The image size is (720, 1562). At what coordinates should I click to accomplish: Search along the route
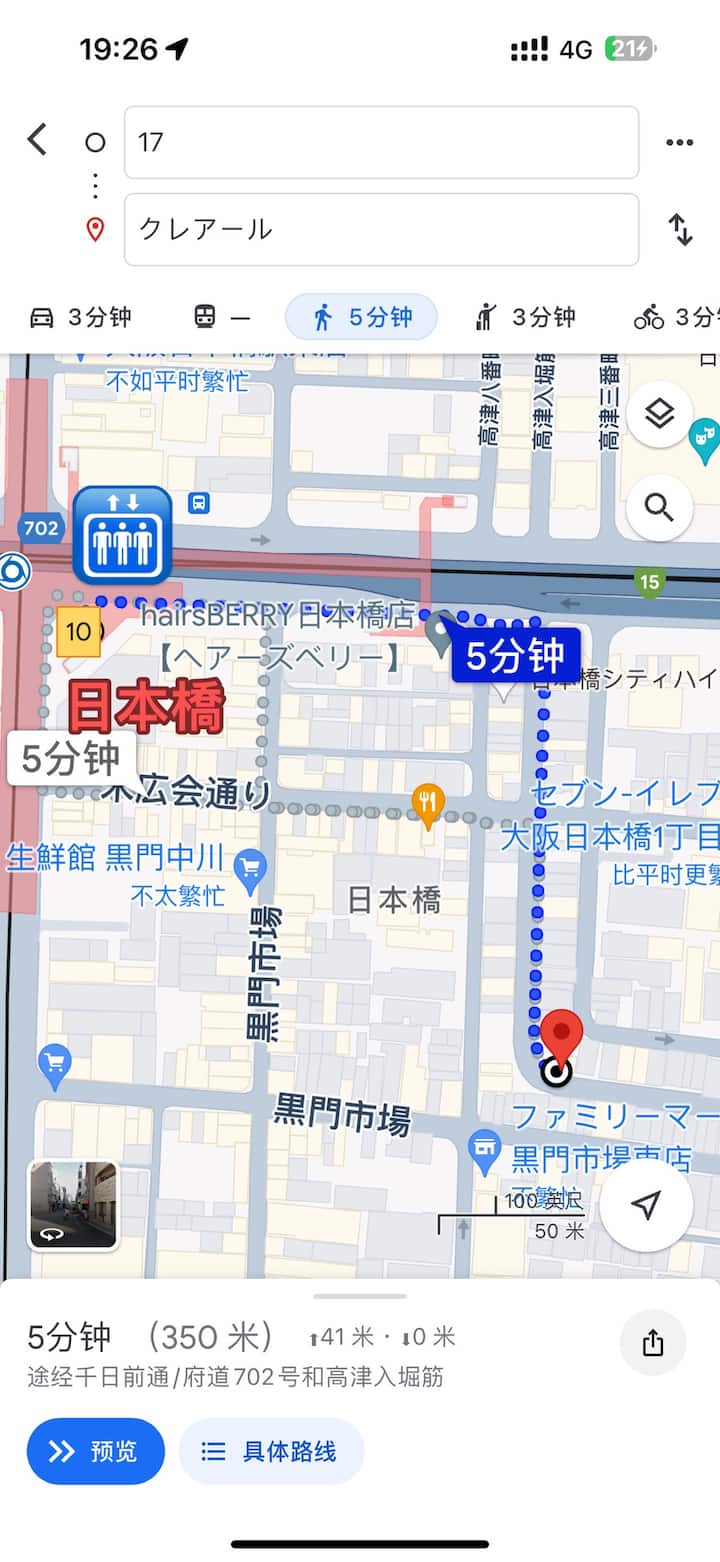click(659, 508)
